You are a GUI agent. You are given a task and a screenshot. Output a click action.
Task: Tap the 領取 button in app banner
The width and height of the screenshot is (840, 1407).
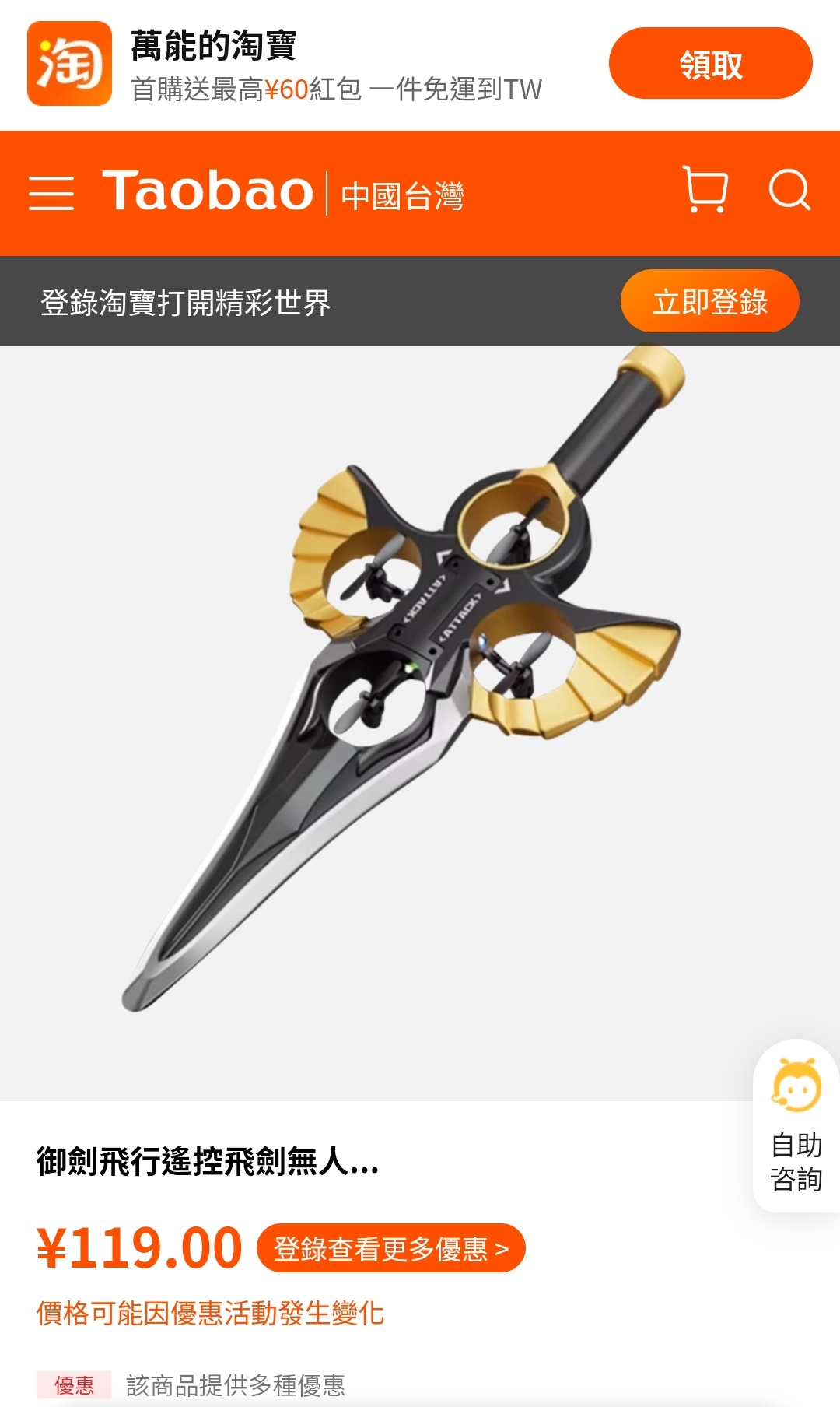click(x=710, y=64)
